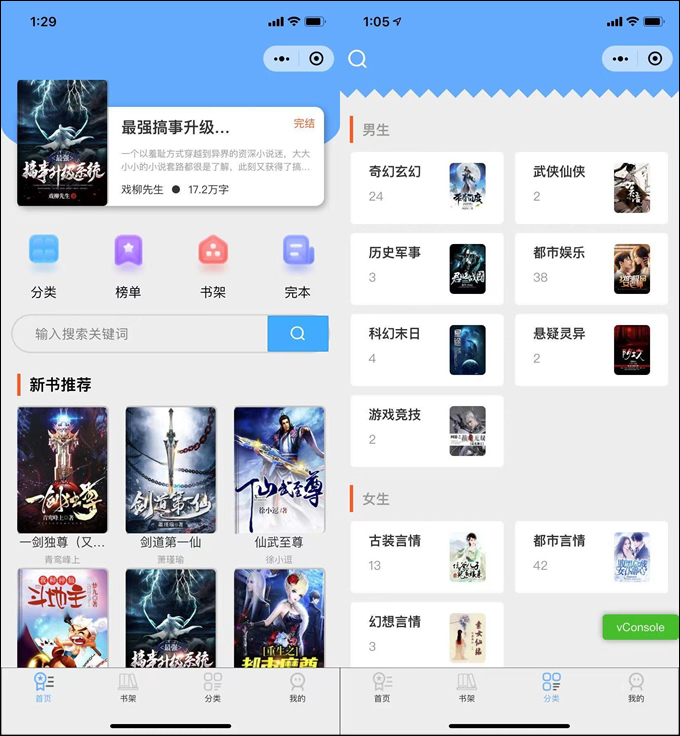680x736 pixels.
Task: Tap the magnifier icon on the category page header
Action: pyautogui.click(x=357, y=59)
